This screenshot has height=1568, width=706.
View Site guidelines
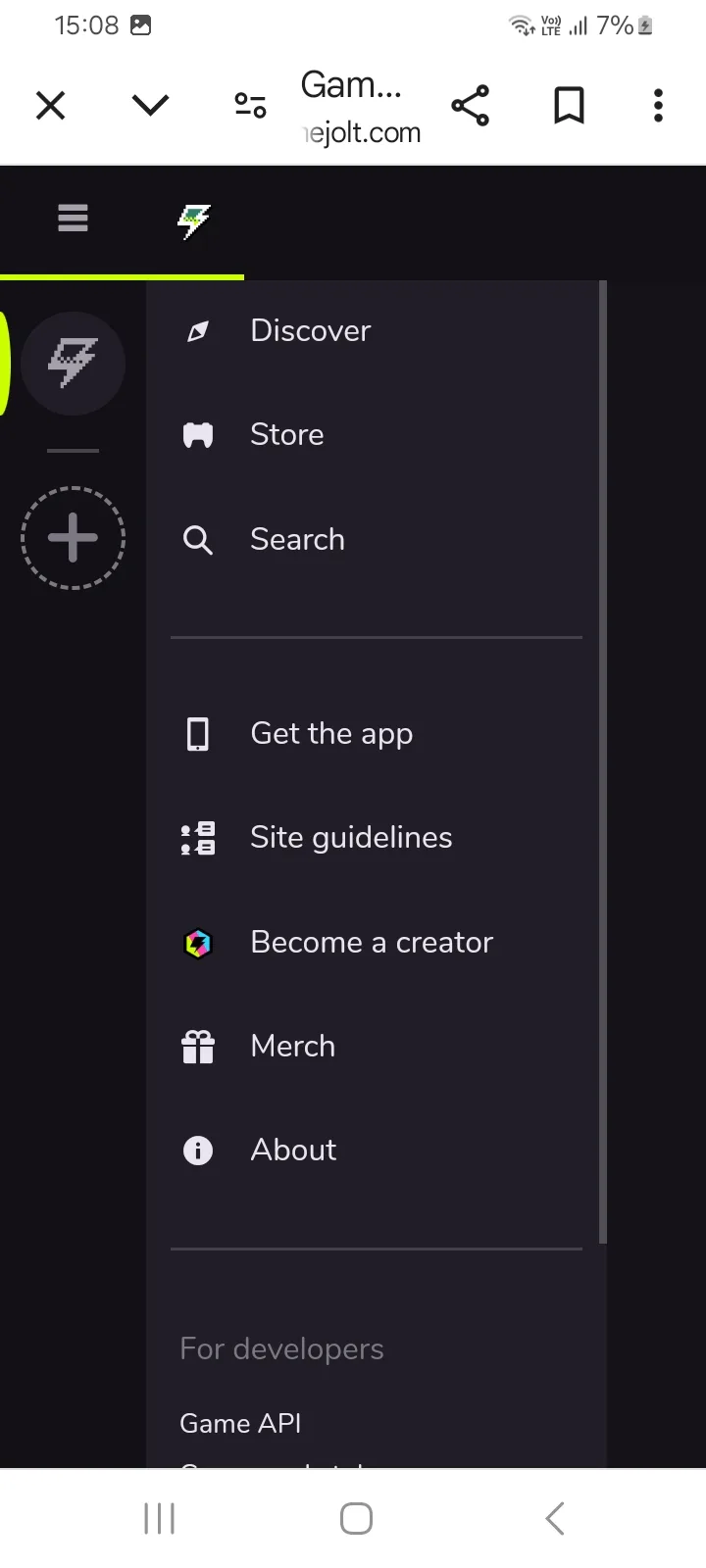click(x=377, y=838)
